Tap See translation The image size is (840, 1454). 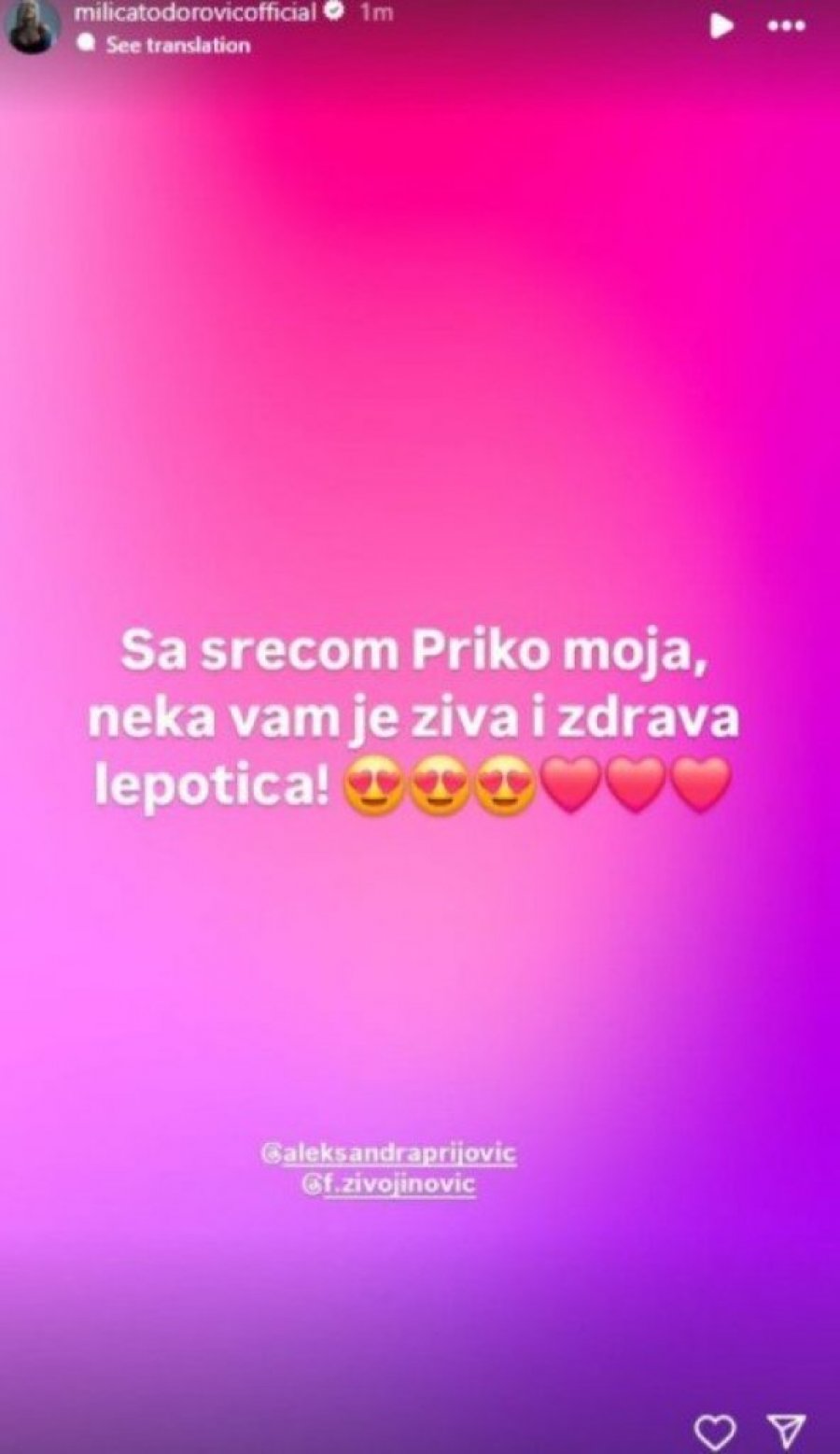click(177, 44)
